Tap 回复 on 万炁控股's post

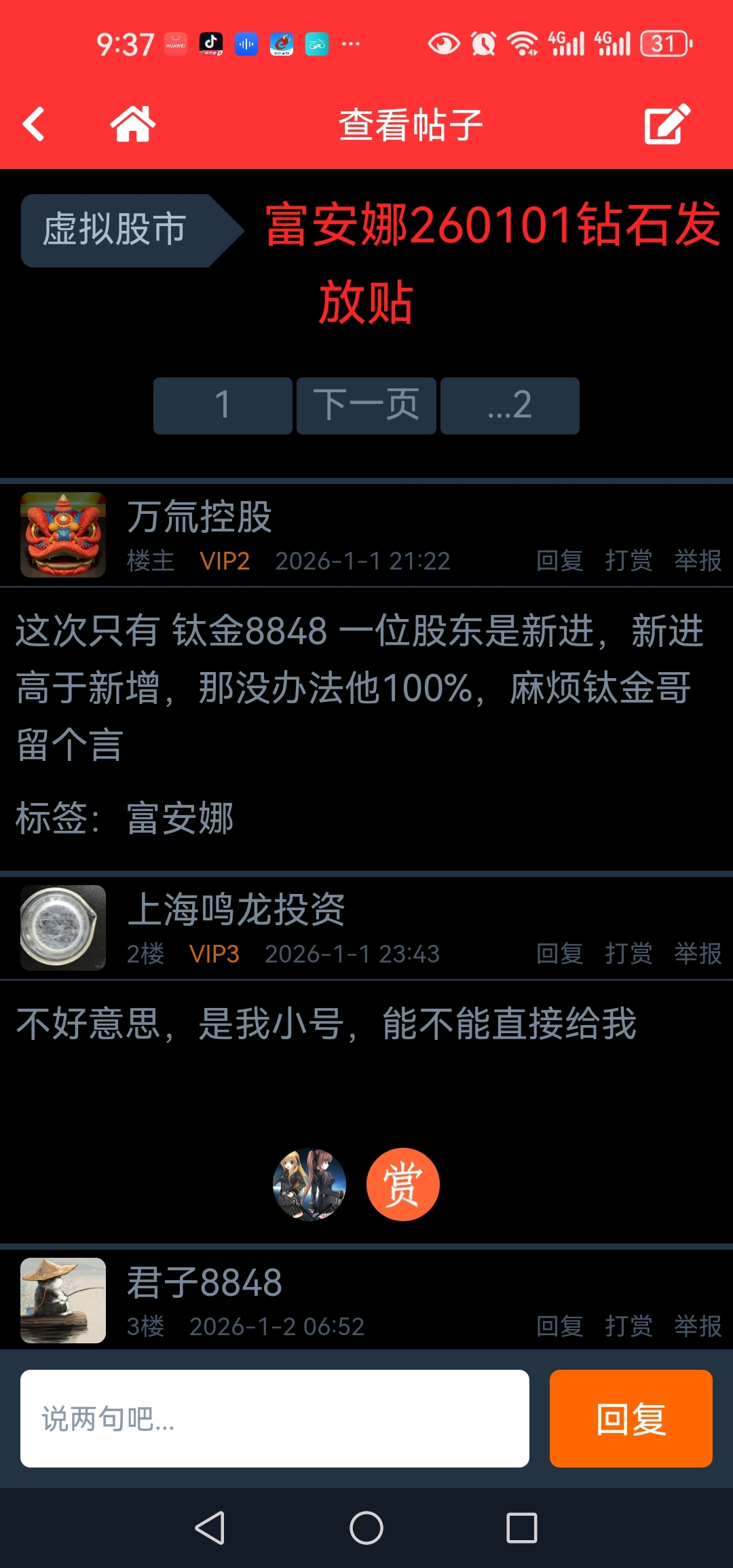559,561
